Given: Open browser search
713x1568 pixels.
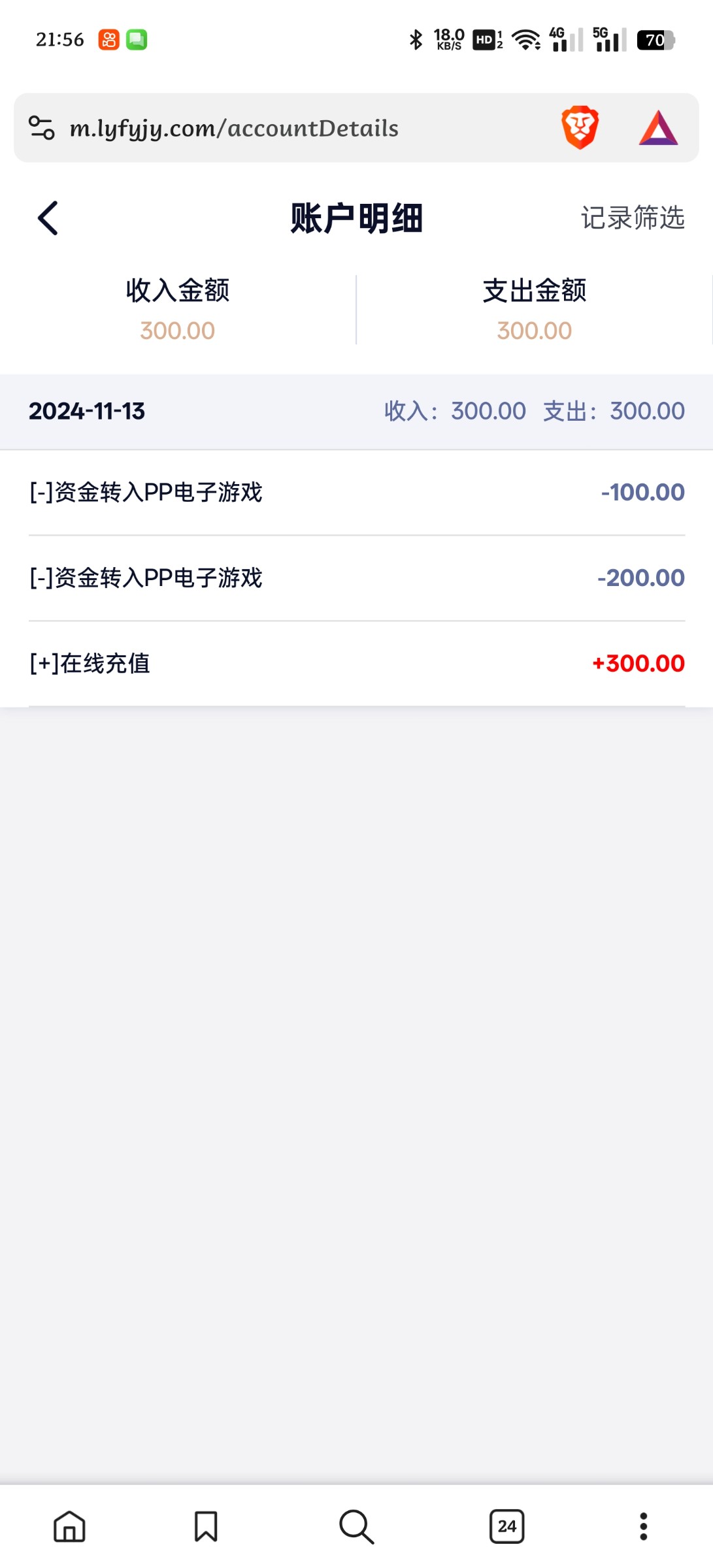Looking at the screenshot, I should pyautogui.click(x=356, y=1526).
